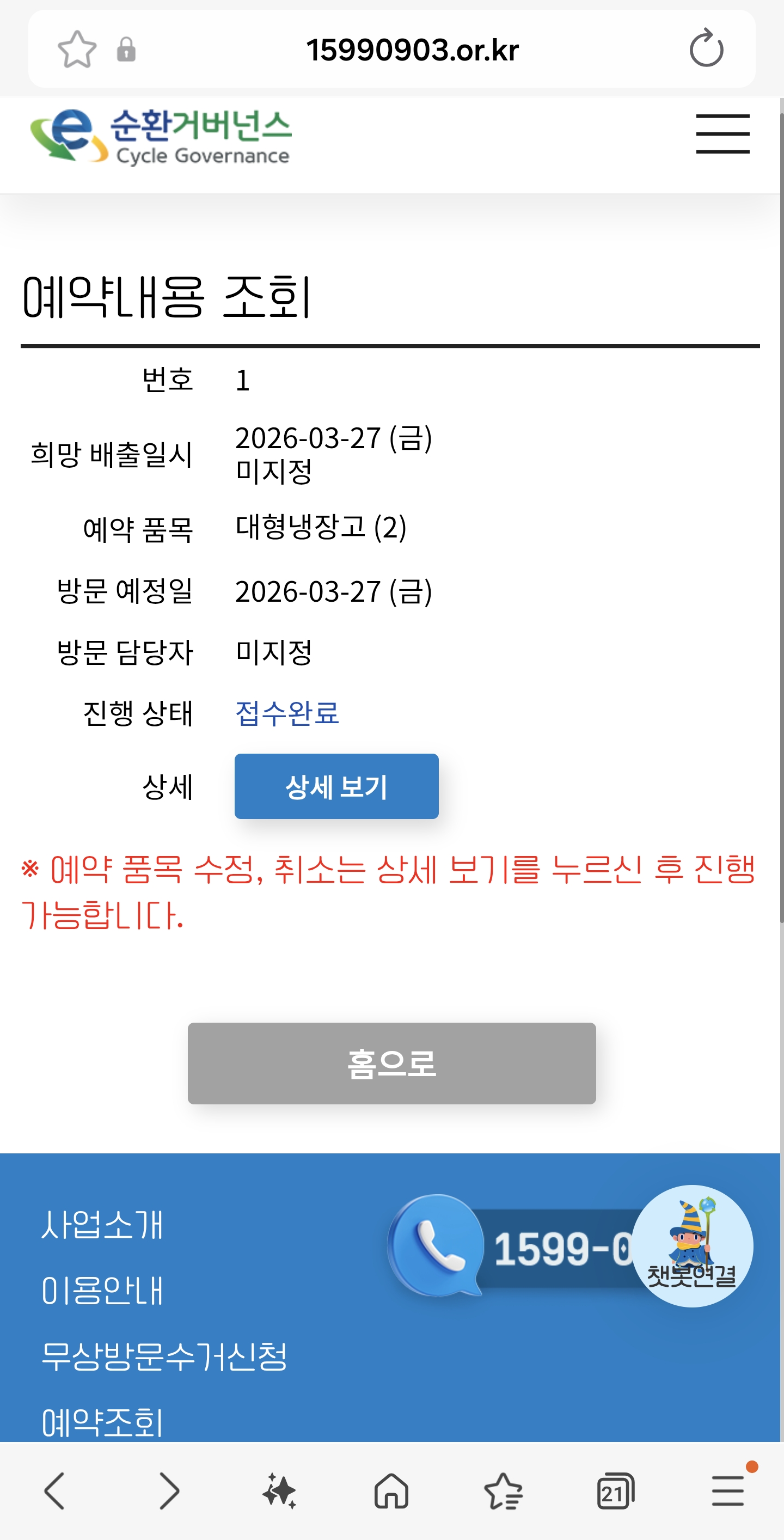
Task: Tap the 상세 보기 button
Action: [336, 786]
